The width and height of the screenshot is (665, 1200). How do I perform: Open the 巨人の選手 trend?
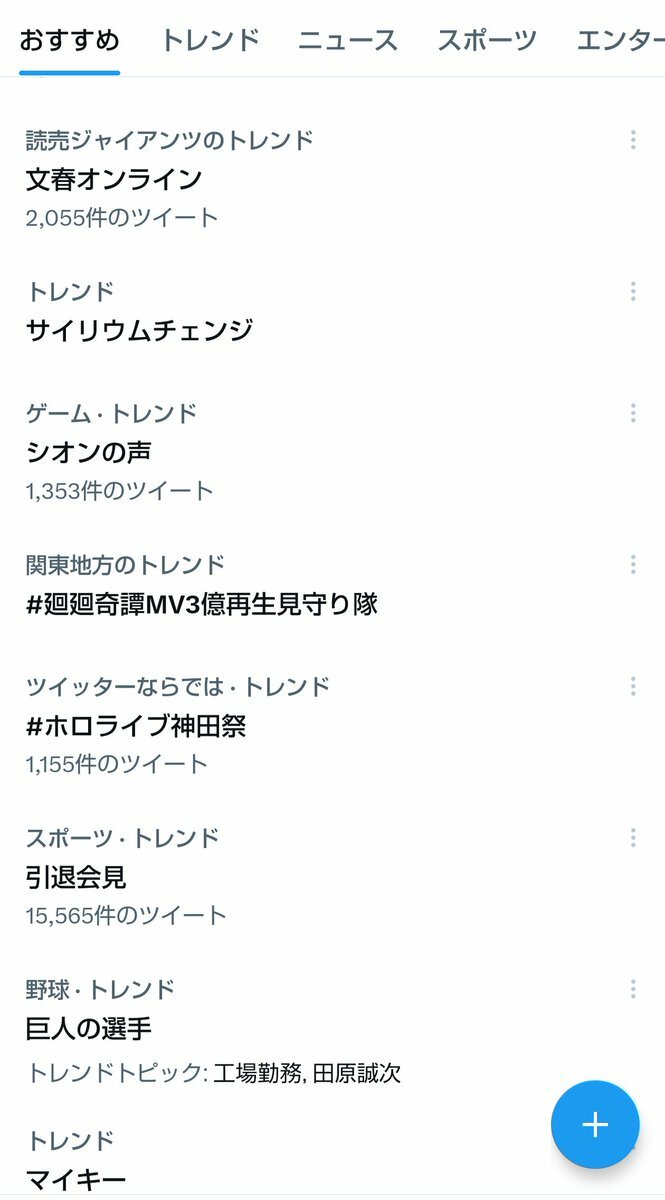click(88, 1028)
